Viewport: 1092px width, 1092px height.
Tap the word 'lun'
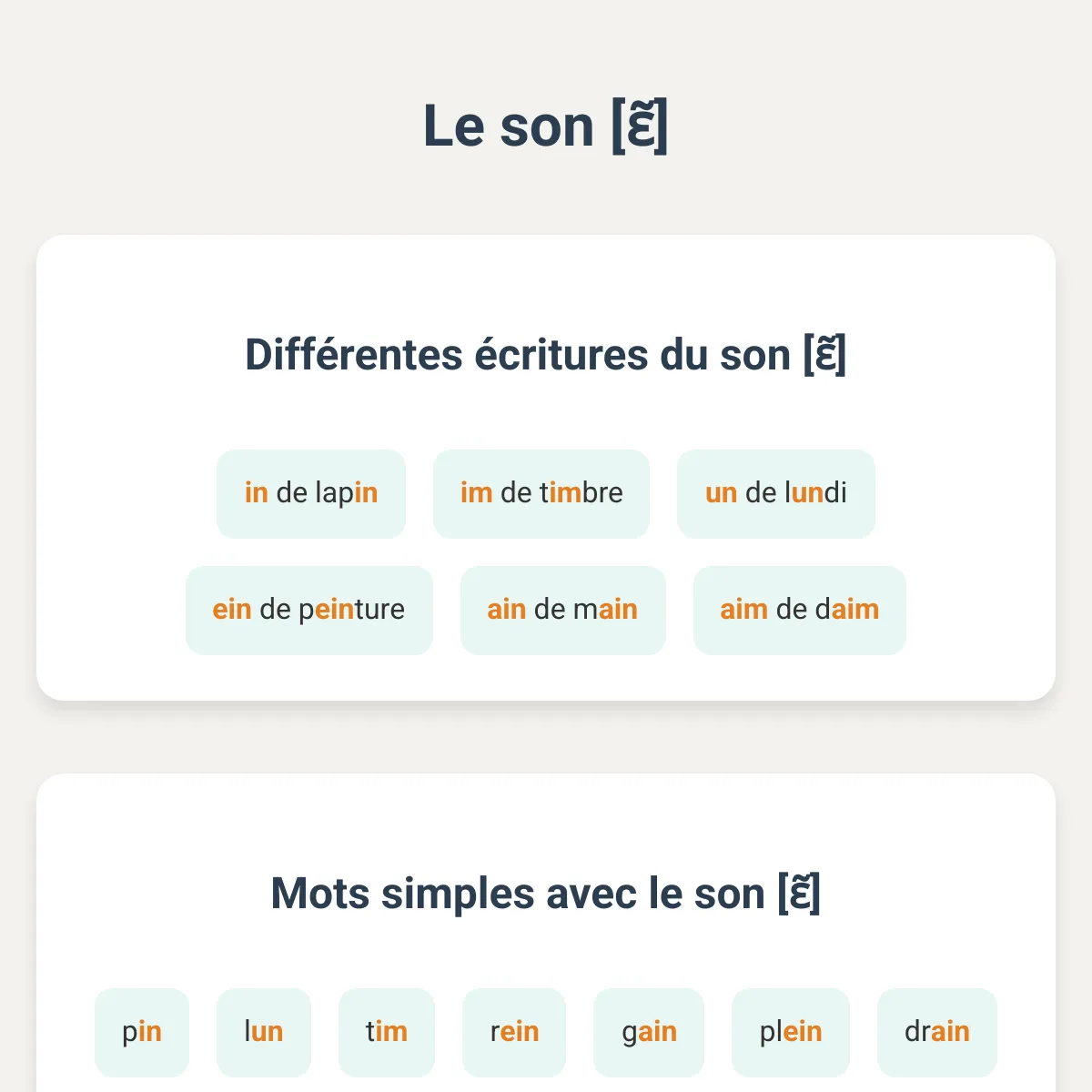(264, 1032)
